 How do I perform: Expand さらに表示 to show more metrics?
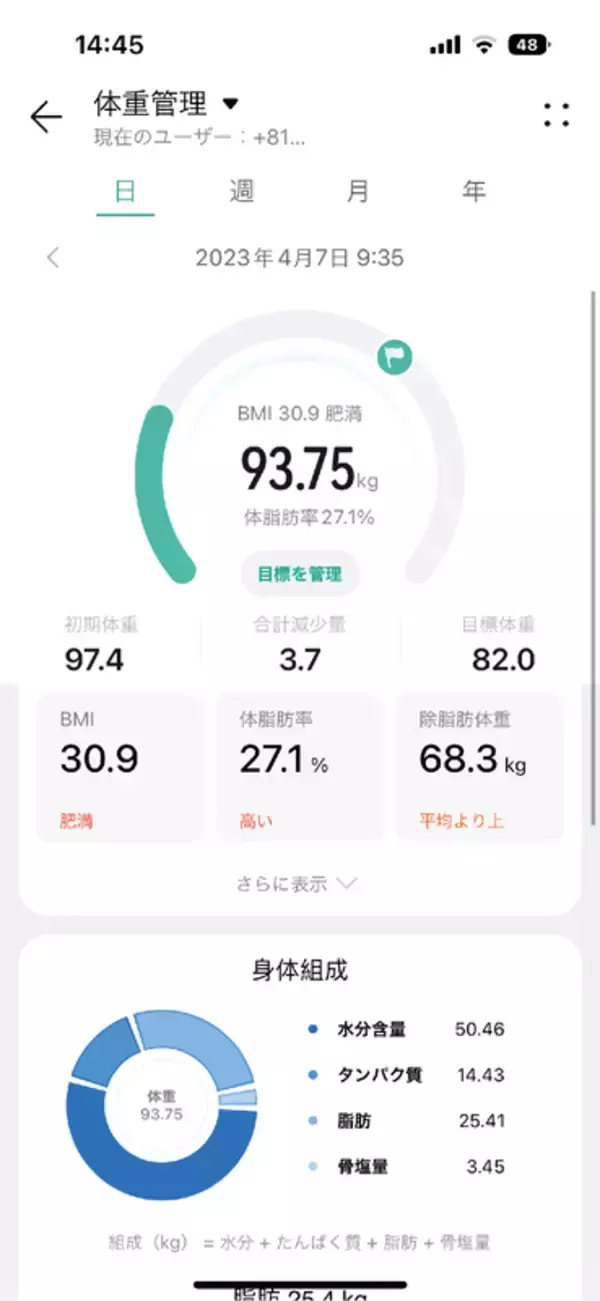tap(297, 883)
